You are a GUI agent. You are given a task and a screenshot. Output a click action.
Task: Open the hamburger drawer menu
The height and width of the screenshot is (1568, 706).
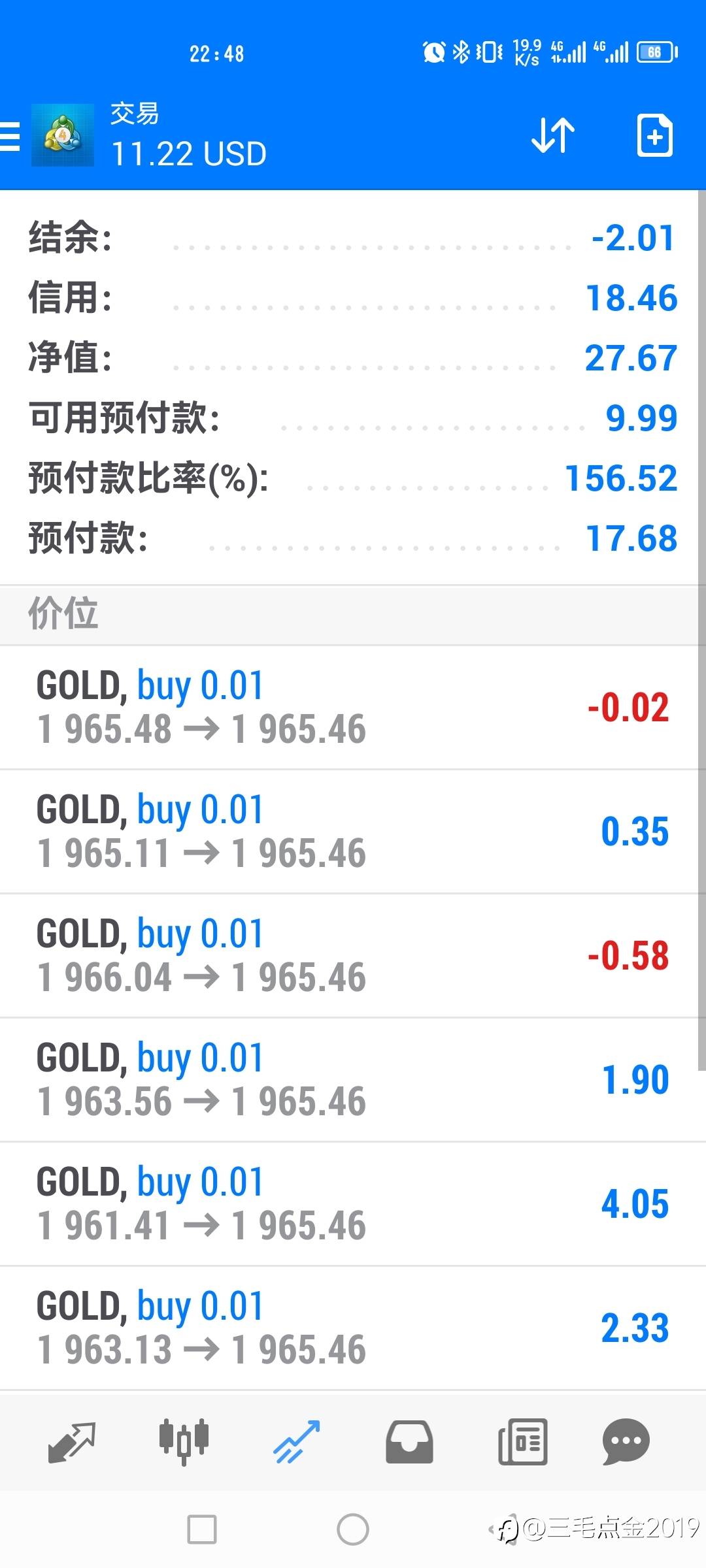coord(10,137)
